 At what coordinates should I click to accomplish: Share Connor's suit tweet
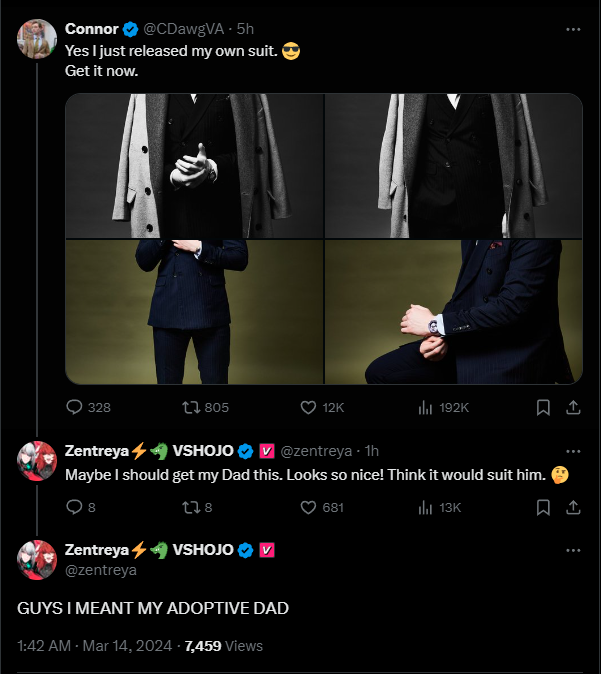tap(573, 407)
